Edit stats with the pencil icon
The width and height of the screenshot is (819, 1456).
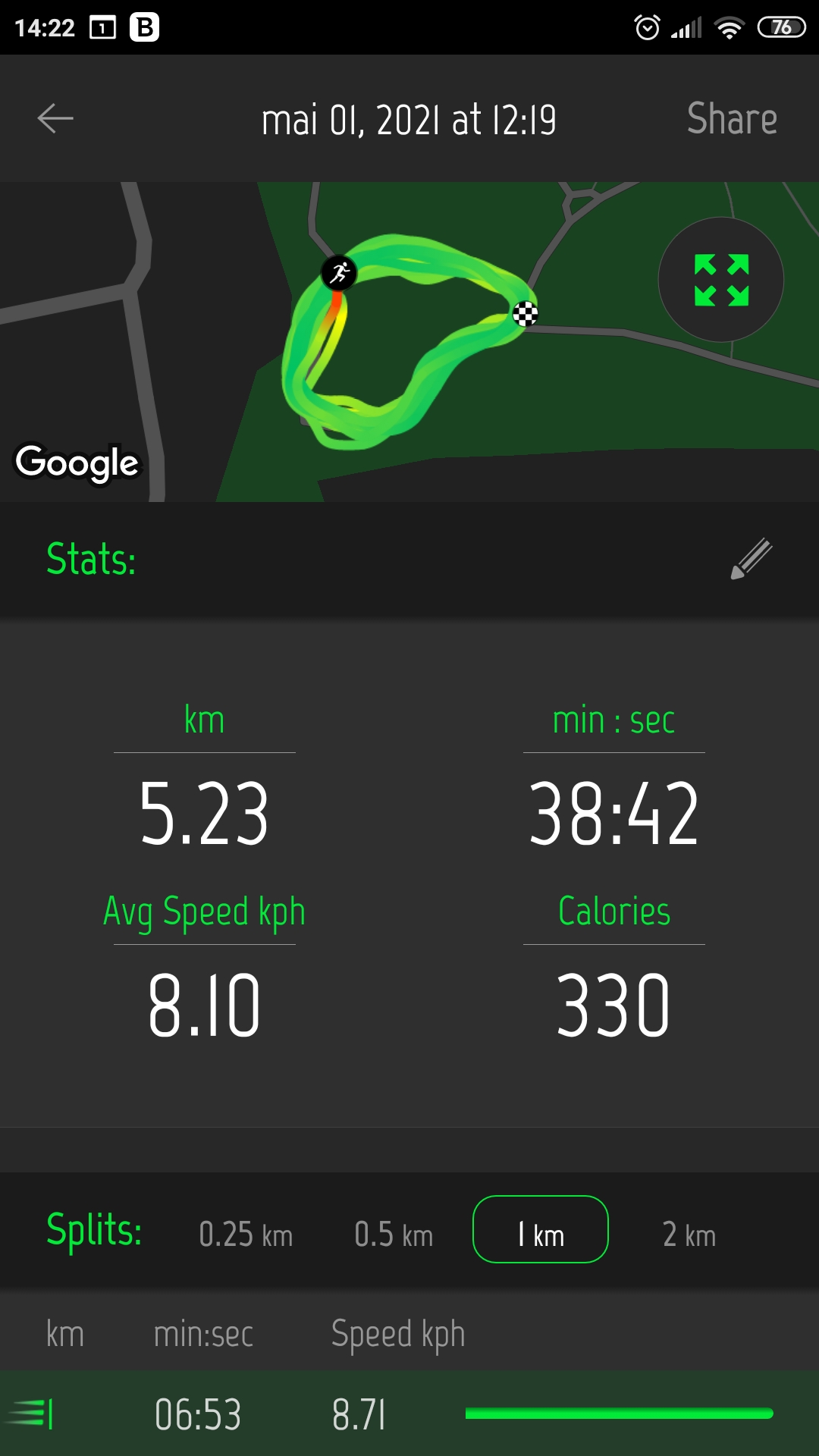point(751,559)
